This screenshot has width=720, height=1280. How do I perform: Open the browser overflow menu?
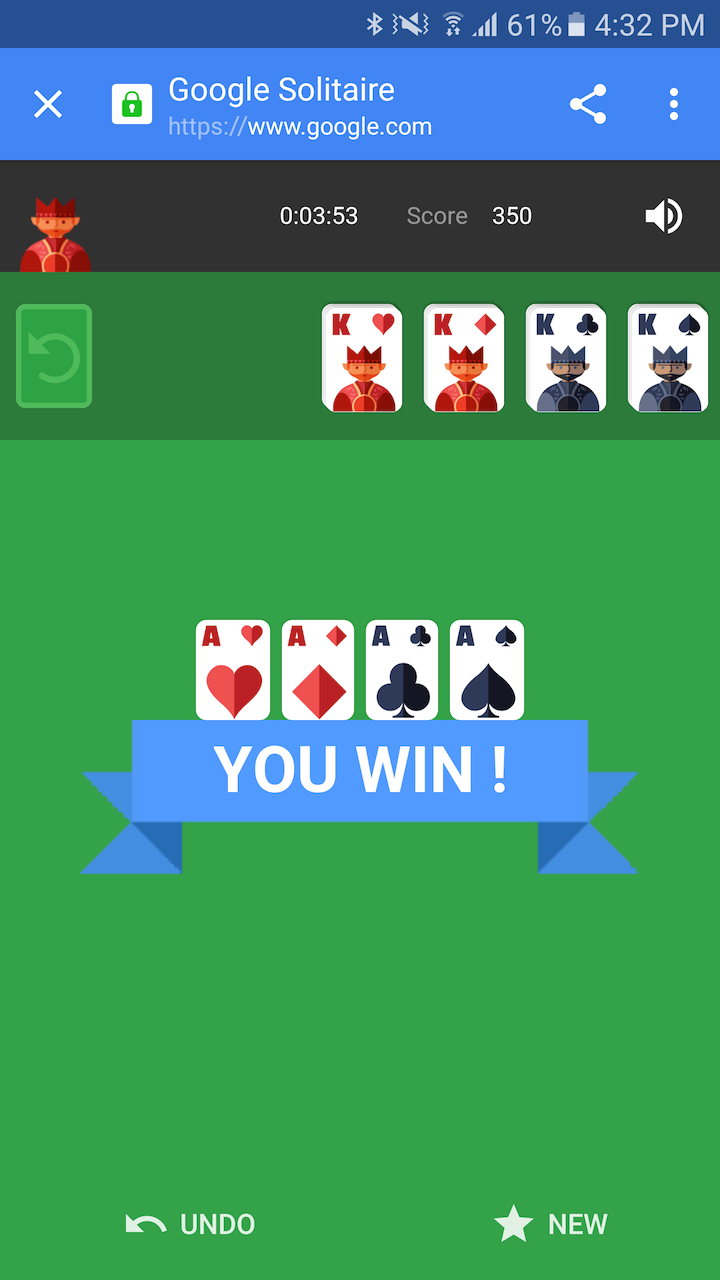[x=674, y=104]
